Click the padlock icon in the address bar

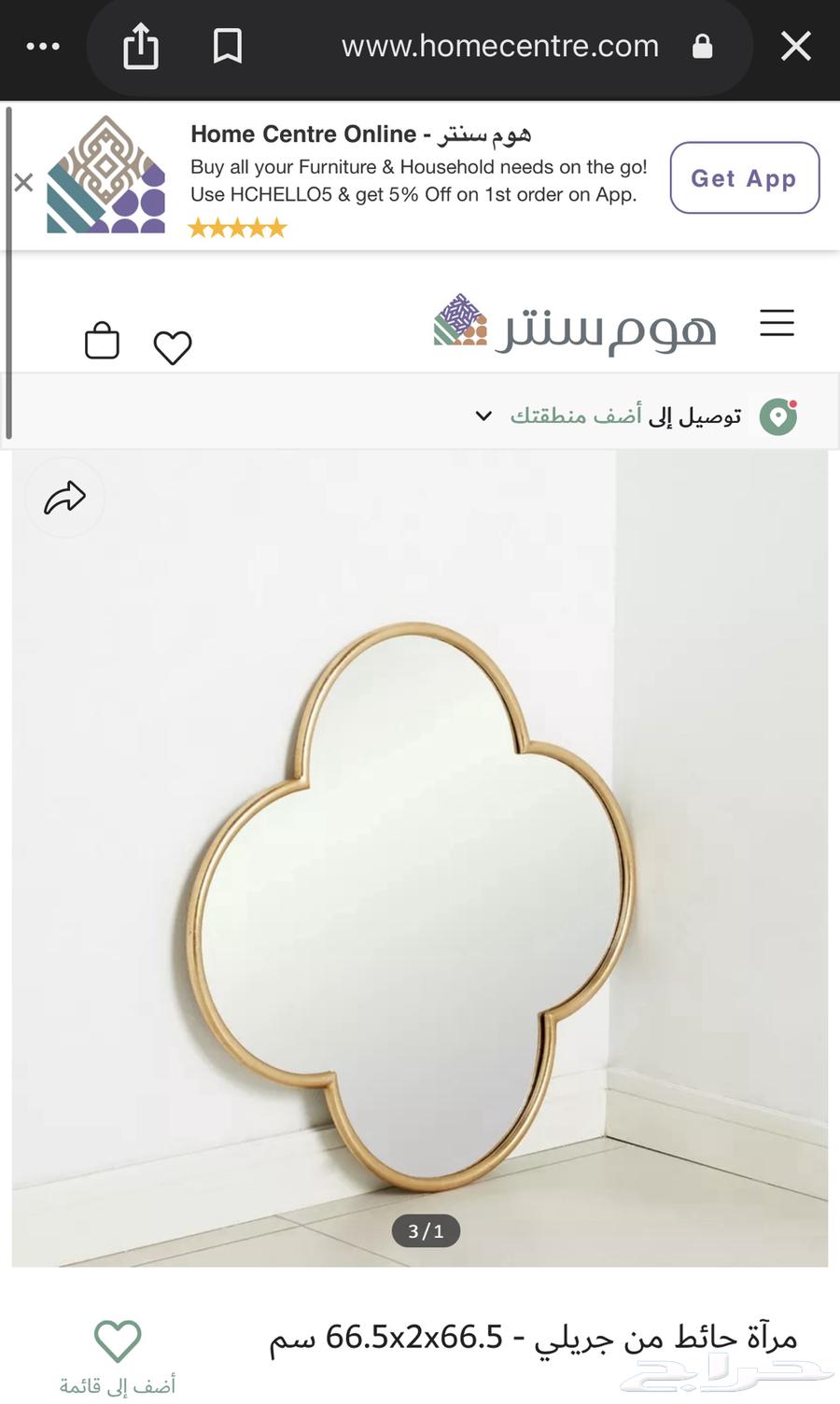(703, 46)
